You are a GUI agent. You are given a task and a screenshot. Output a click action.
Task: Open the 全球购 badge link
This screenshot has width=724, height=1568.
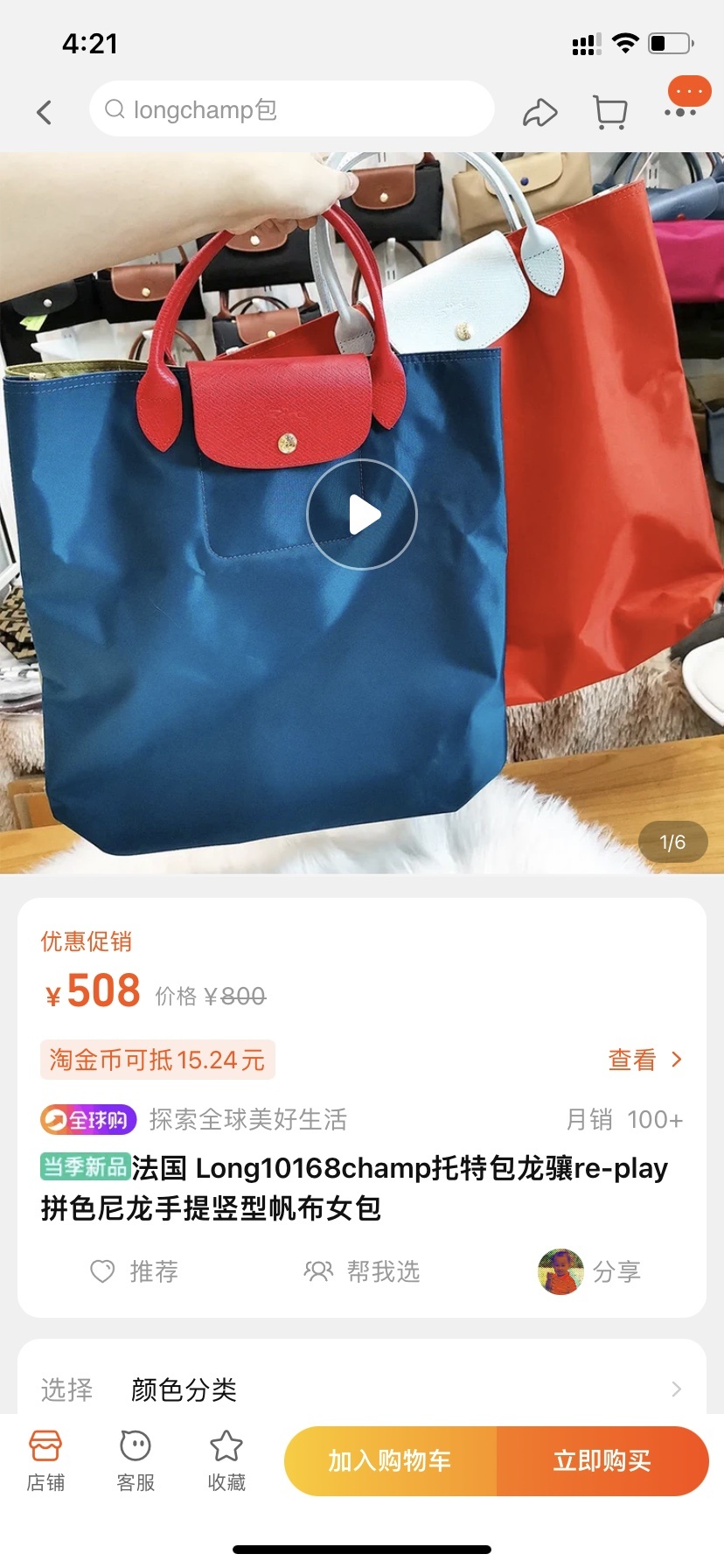click(x=88, y=1119)
